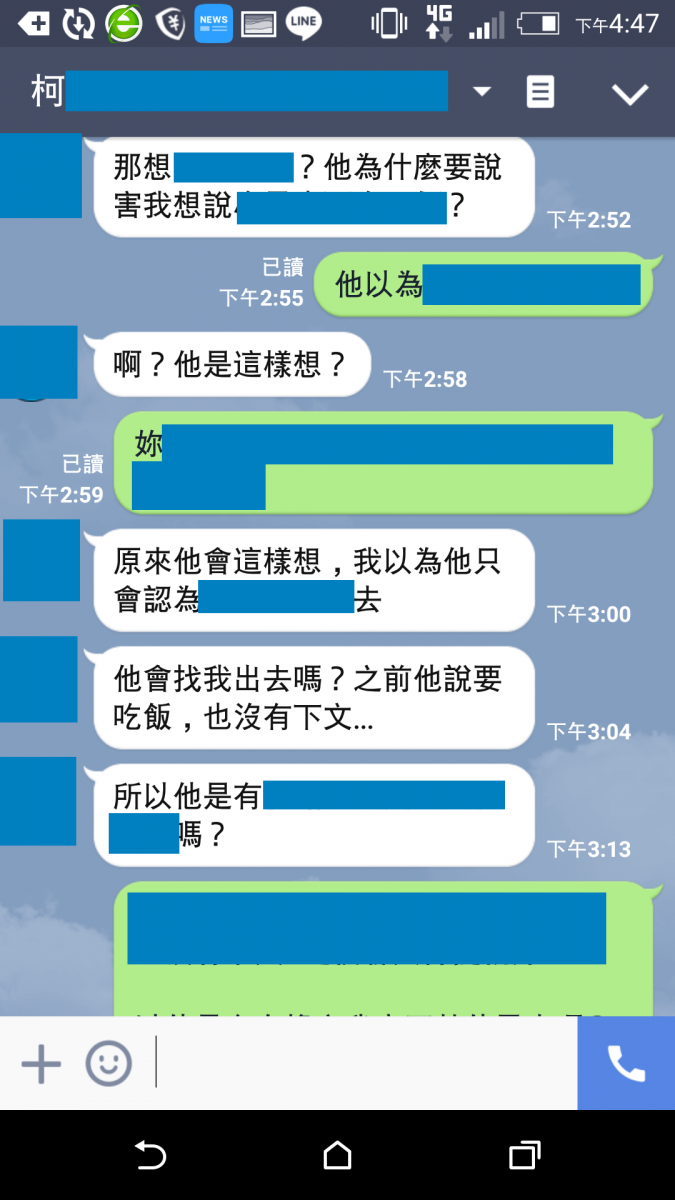Open the emoji sticker picker

click(x=108, y=1063)
